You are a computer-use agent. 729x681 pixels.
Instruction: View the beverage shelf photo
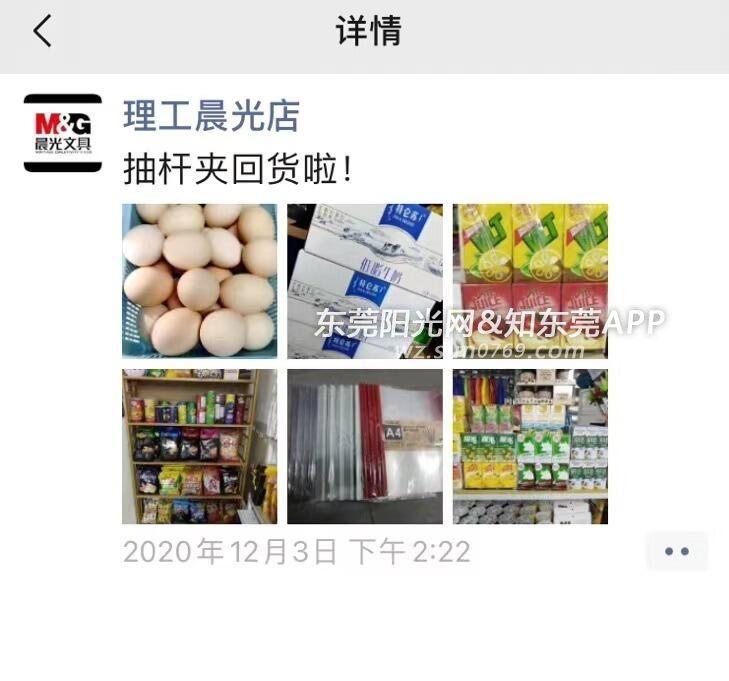(530, 446)
